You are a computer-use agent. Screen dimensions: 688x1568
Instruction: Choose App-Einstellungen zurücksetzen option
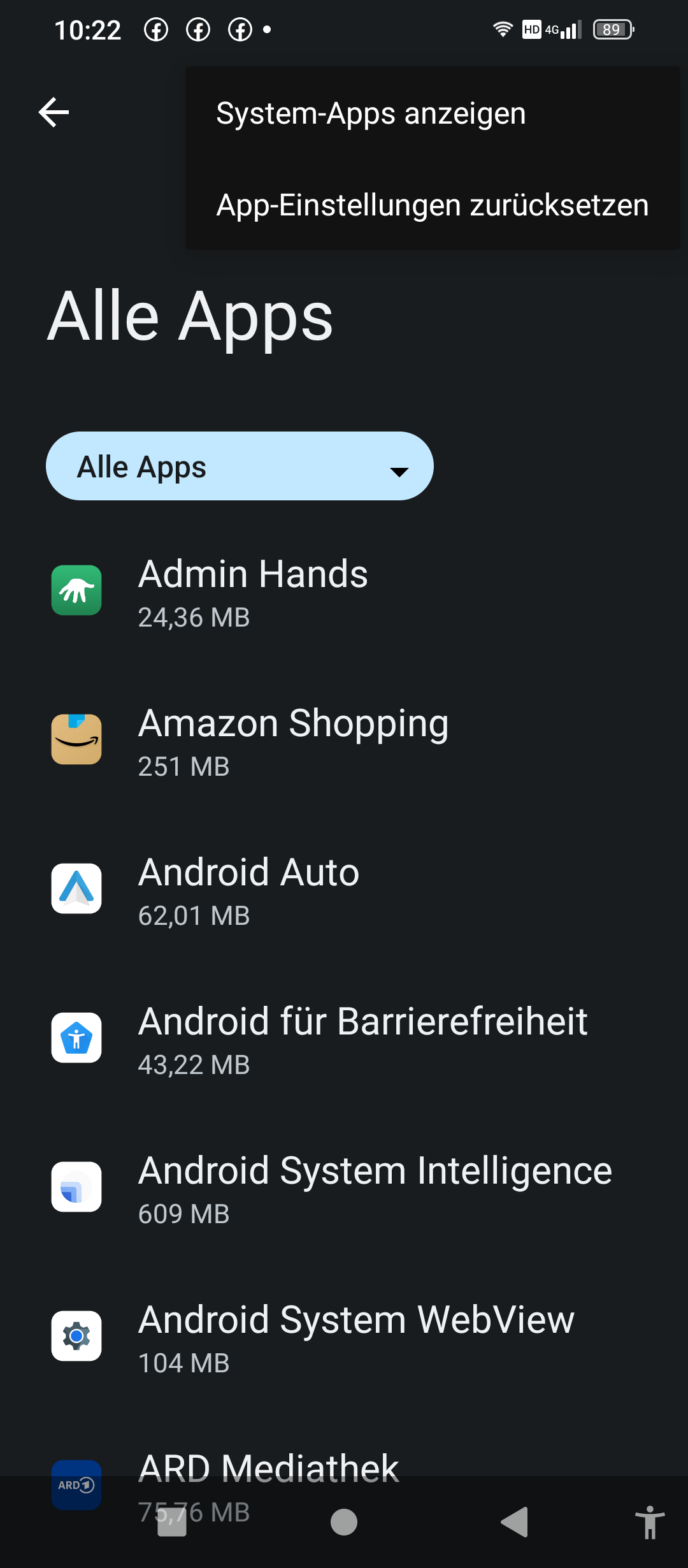[x=432, y=205]
